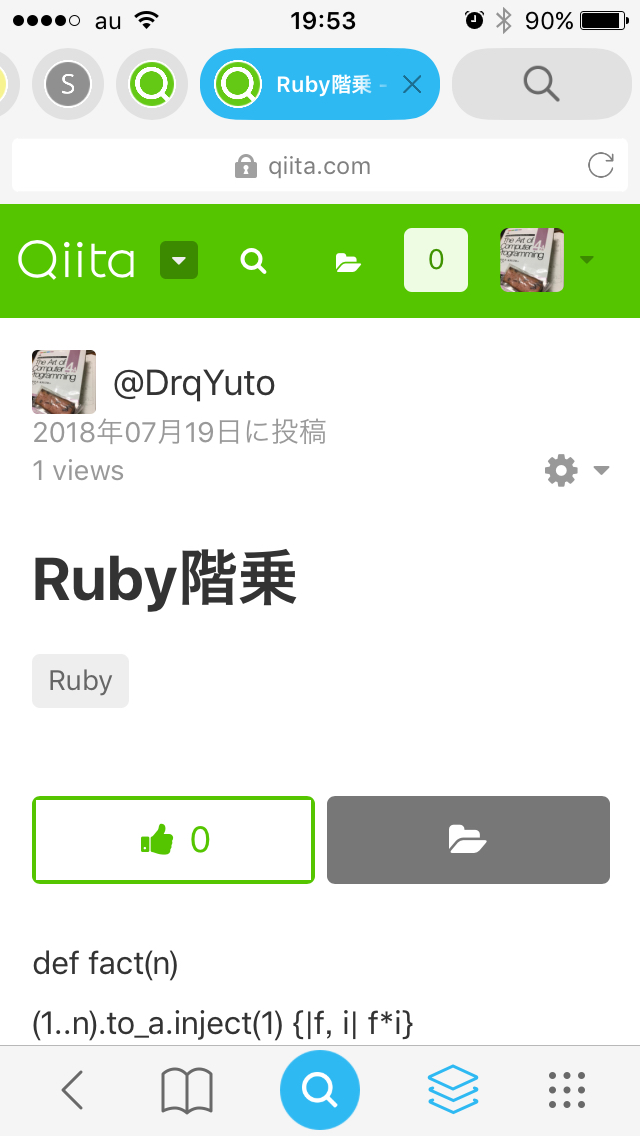Tap the qiita.com address bar

pos(305,166)
